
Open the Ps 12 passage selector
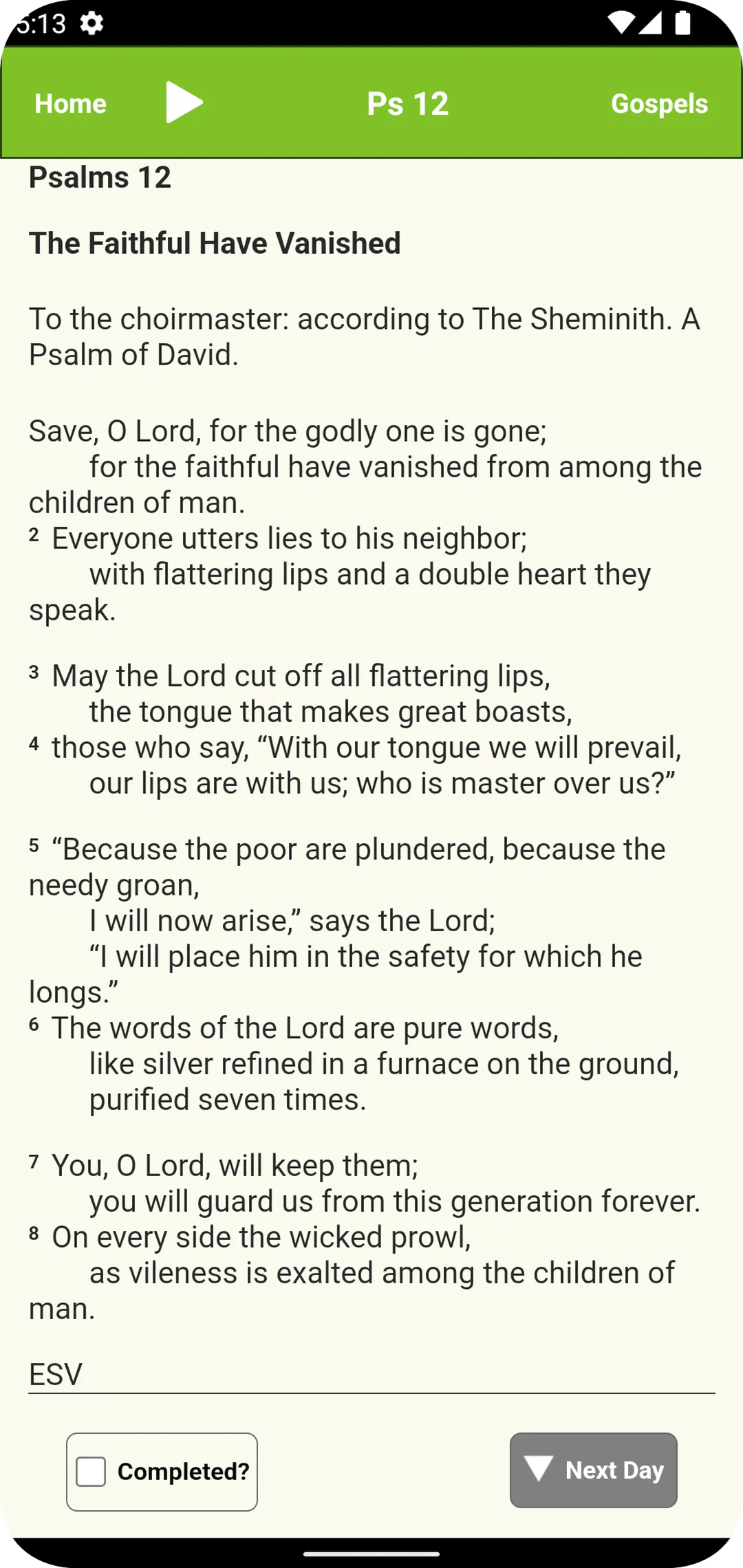pos(408,104)
